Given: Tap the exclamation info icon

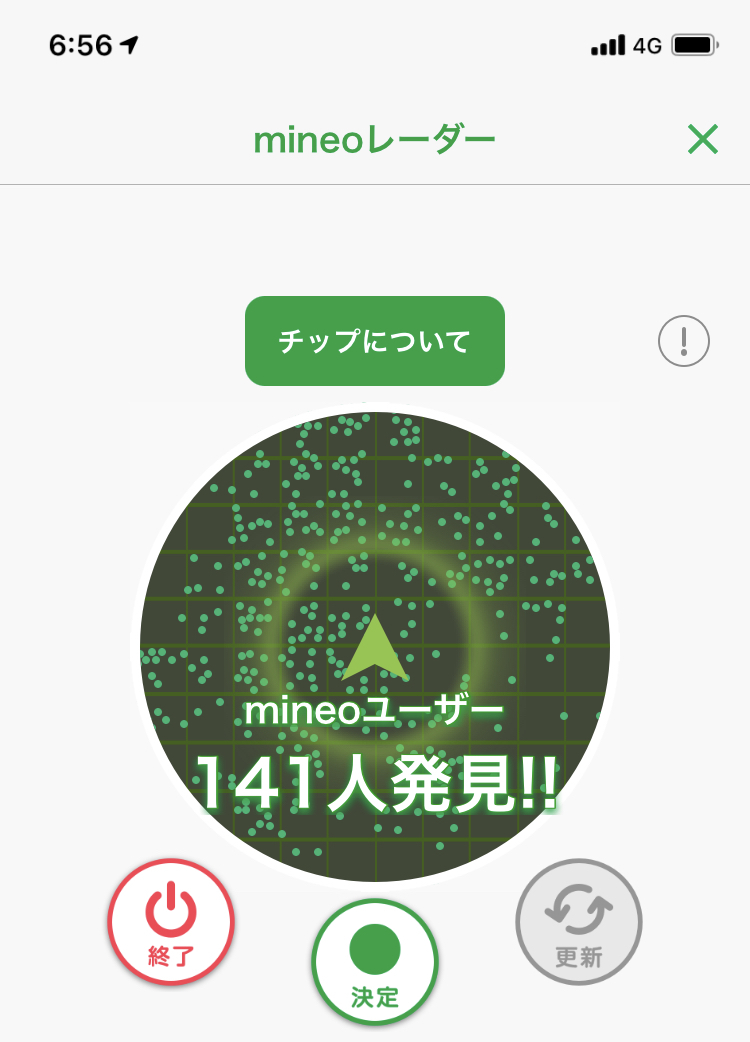Looking at the screenshot, I should tap(684, 342).
